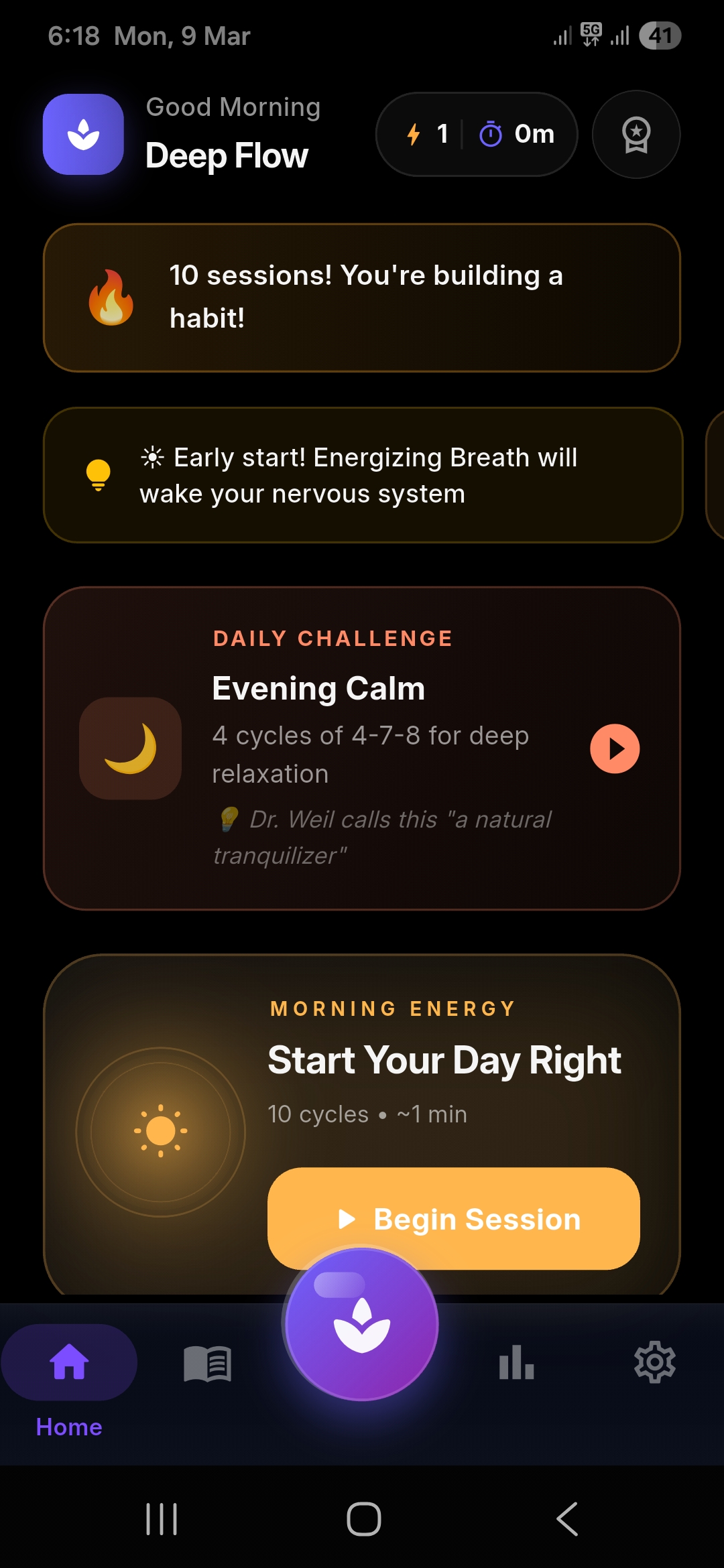Viewport: 724px width, 1568px height.
Task: Play the Evening Calm daily challenge
Action: click(x=614, y=748)
